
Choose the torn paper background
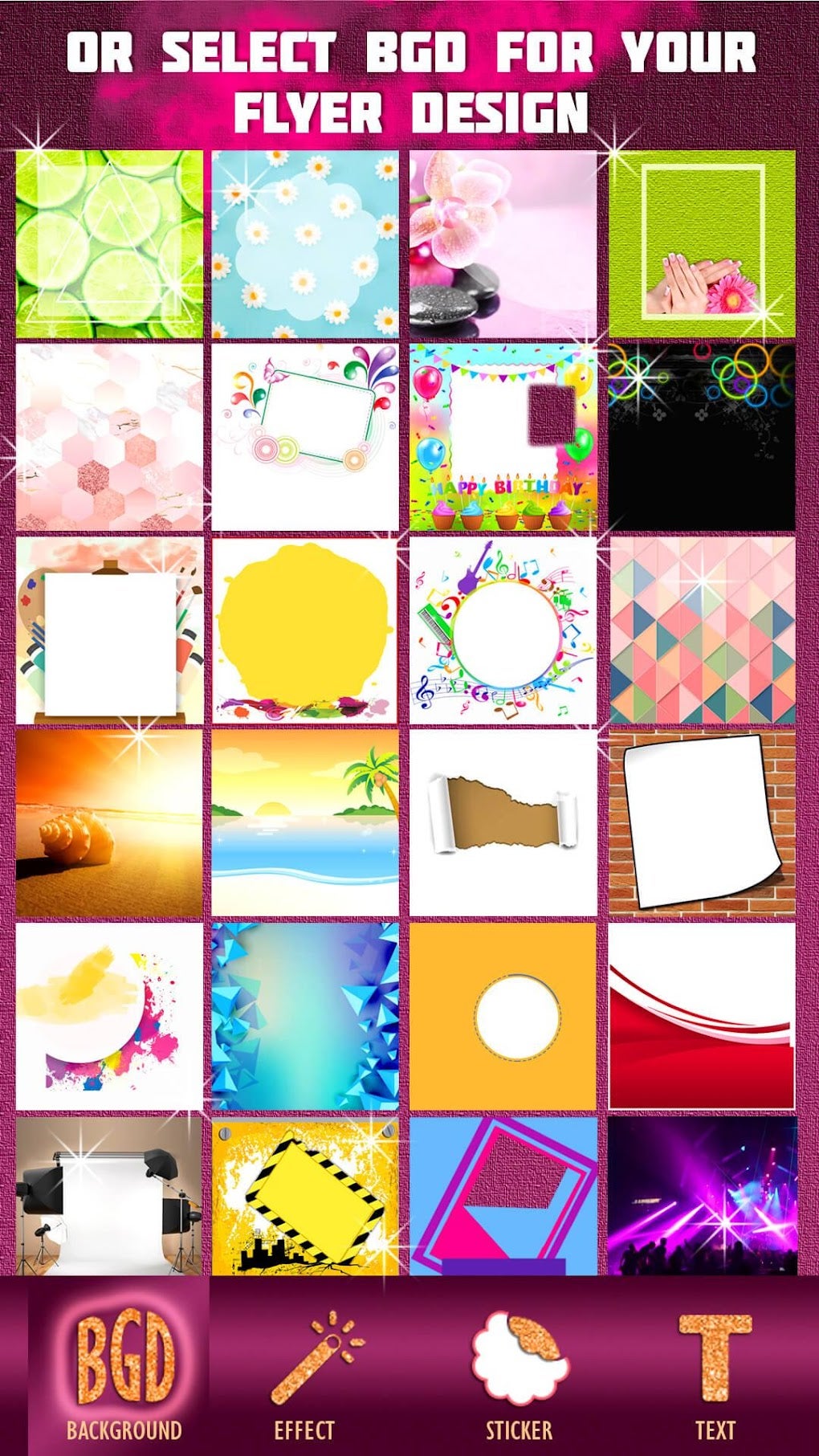coord(503,823)
